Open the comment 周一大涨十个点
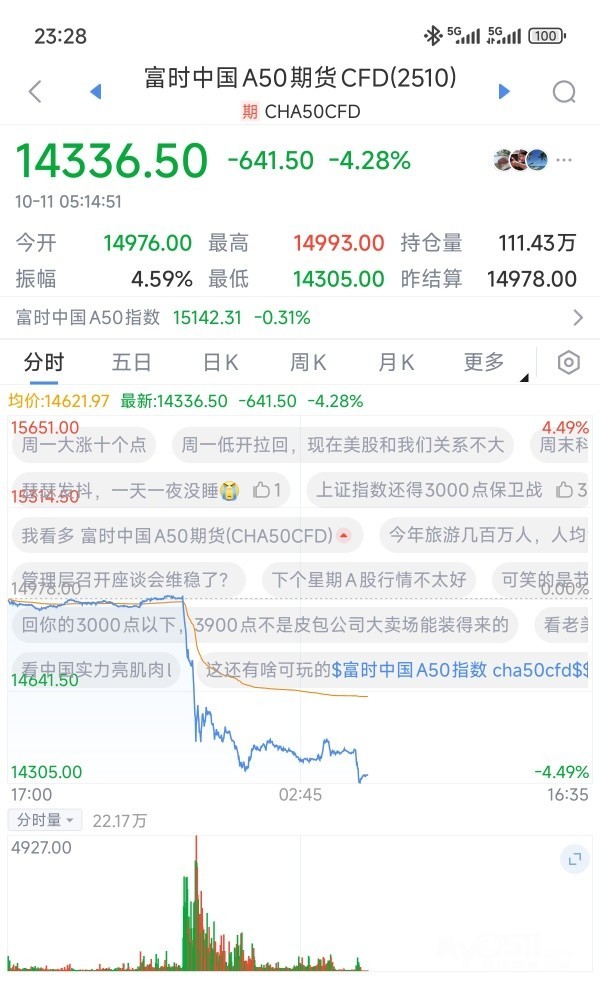 [84, 444]
